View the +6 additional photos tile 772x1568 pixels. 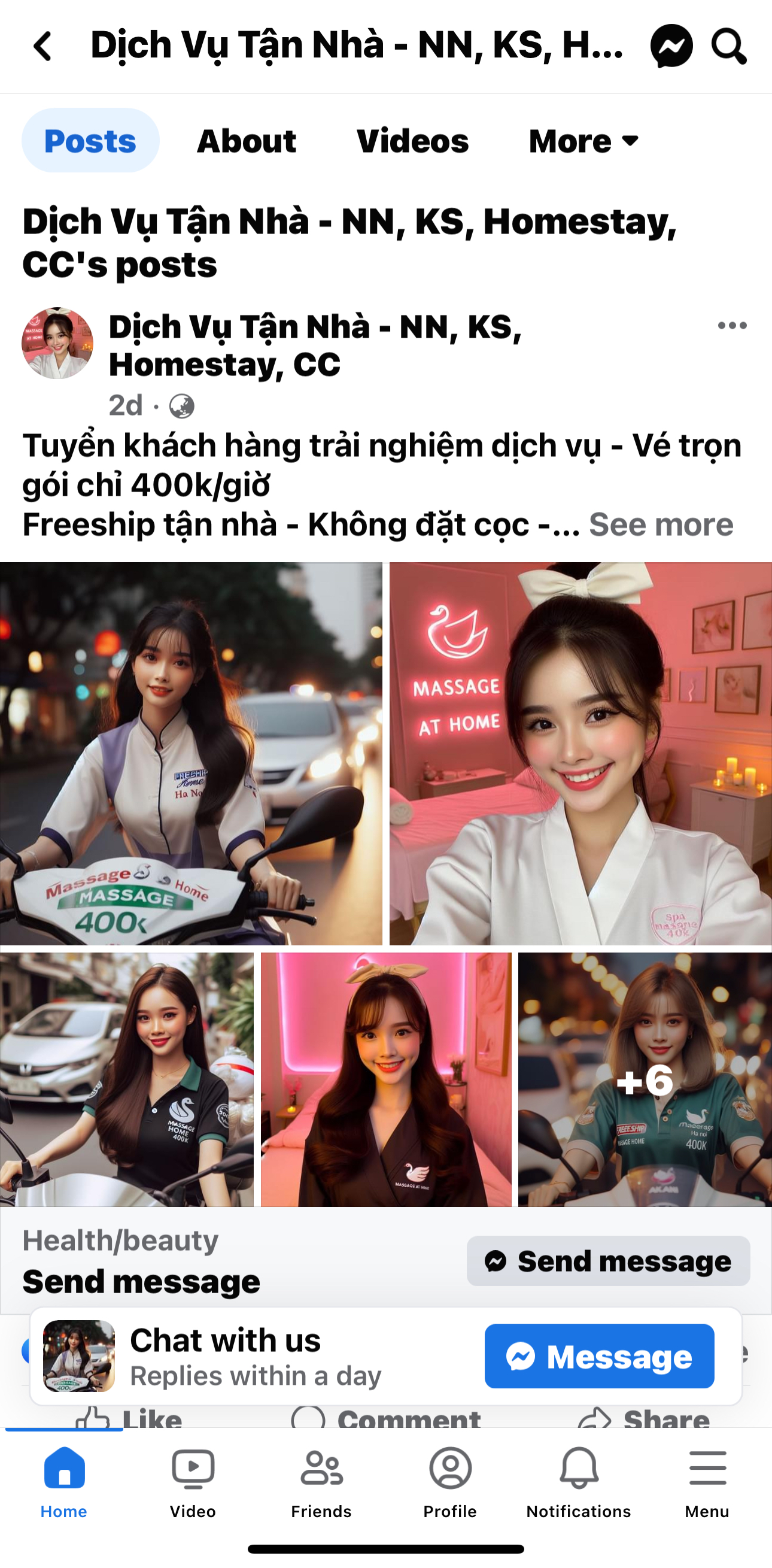[645, 1079]
